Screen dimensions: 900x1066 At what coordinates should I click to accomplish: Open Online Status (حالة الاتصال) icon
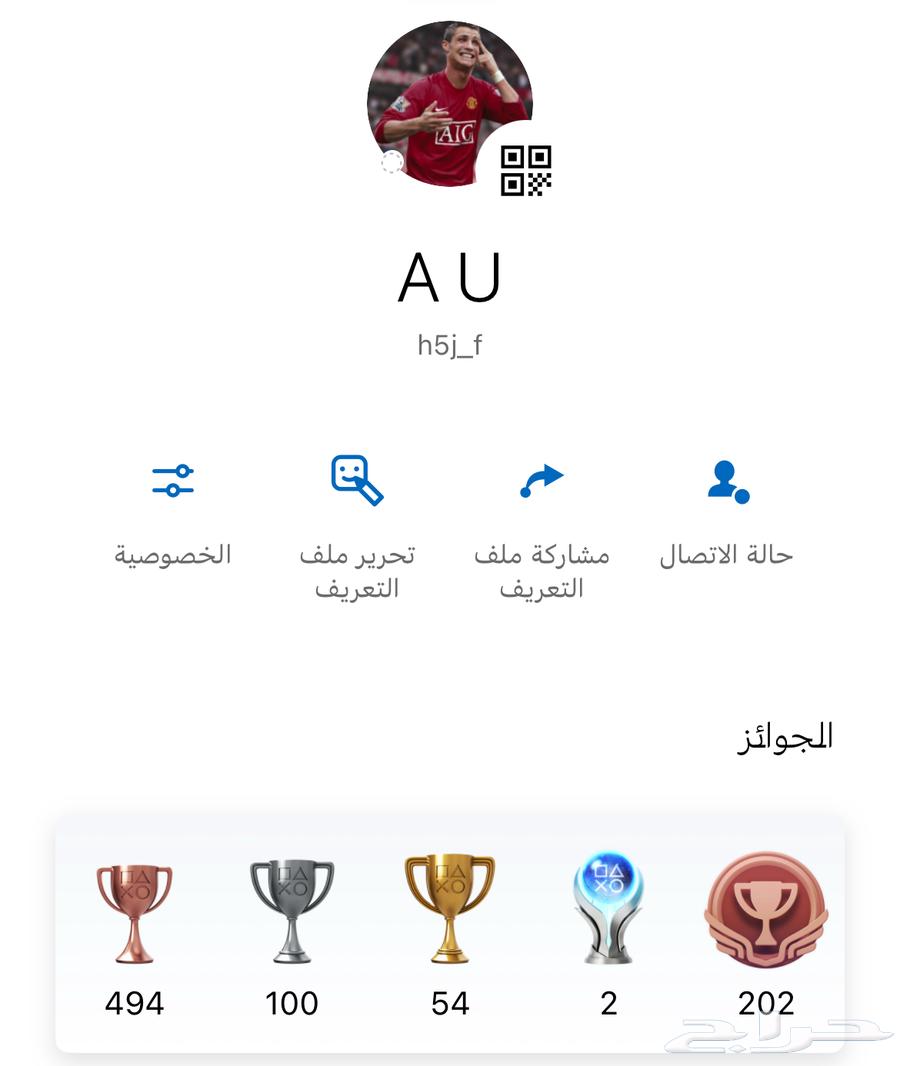click(x=725, y=479)
